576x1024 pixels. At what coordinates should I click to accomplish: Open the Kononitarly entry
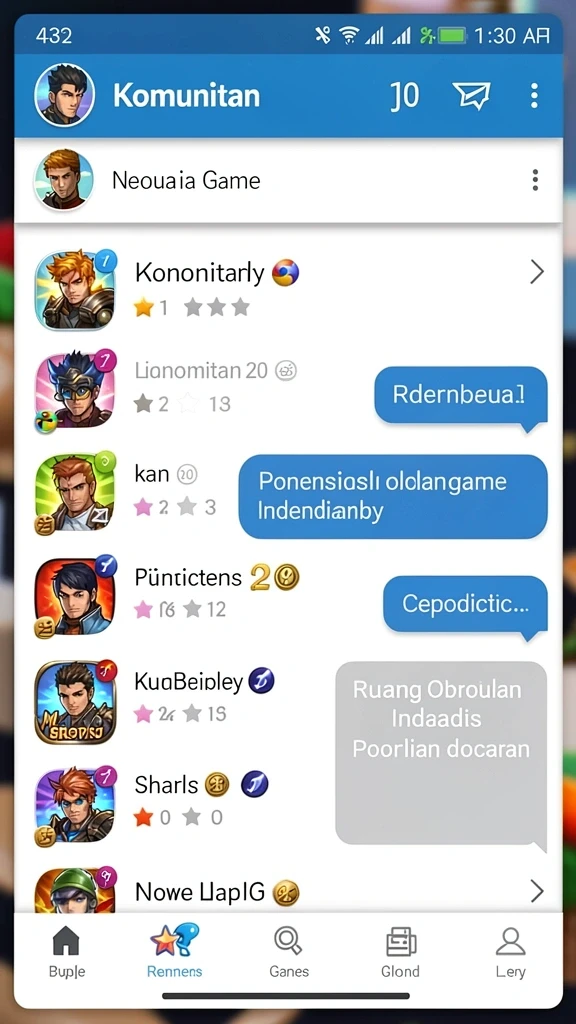[288, 289]
